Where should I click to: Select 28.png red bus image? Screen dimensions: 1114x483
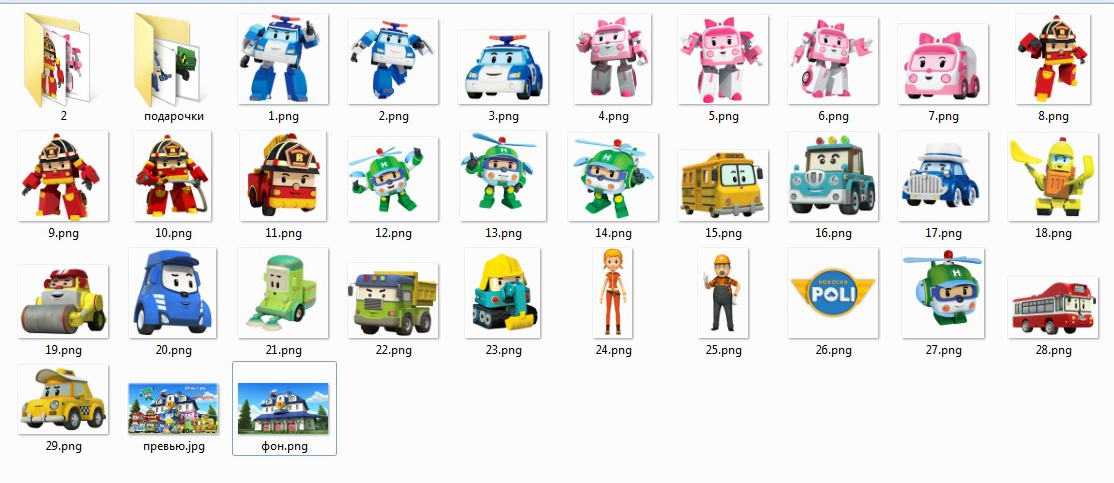[1053, 306]
